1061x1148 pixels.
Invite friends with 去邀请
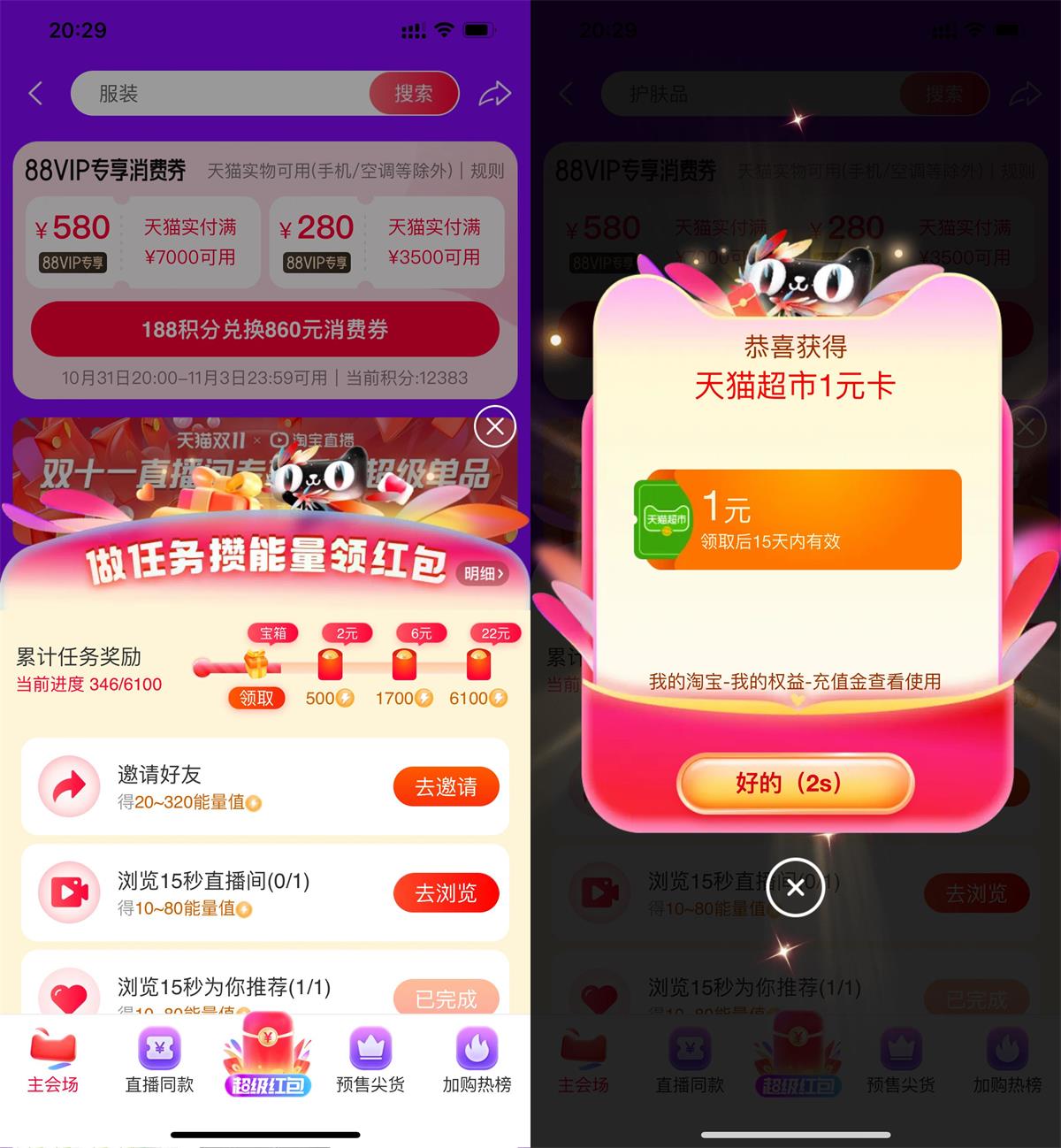click(446, 786)
